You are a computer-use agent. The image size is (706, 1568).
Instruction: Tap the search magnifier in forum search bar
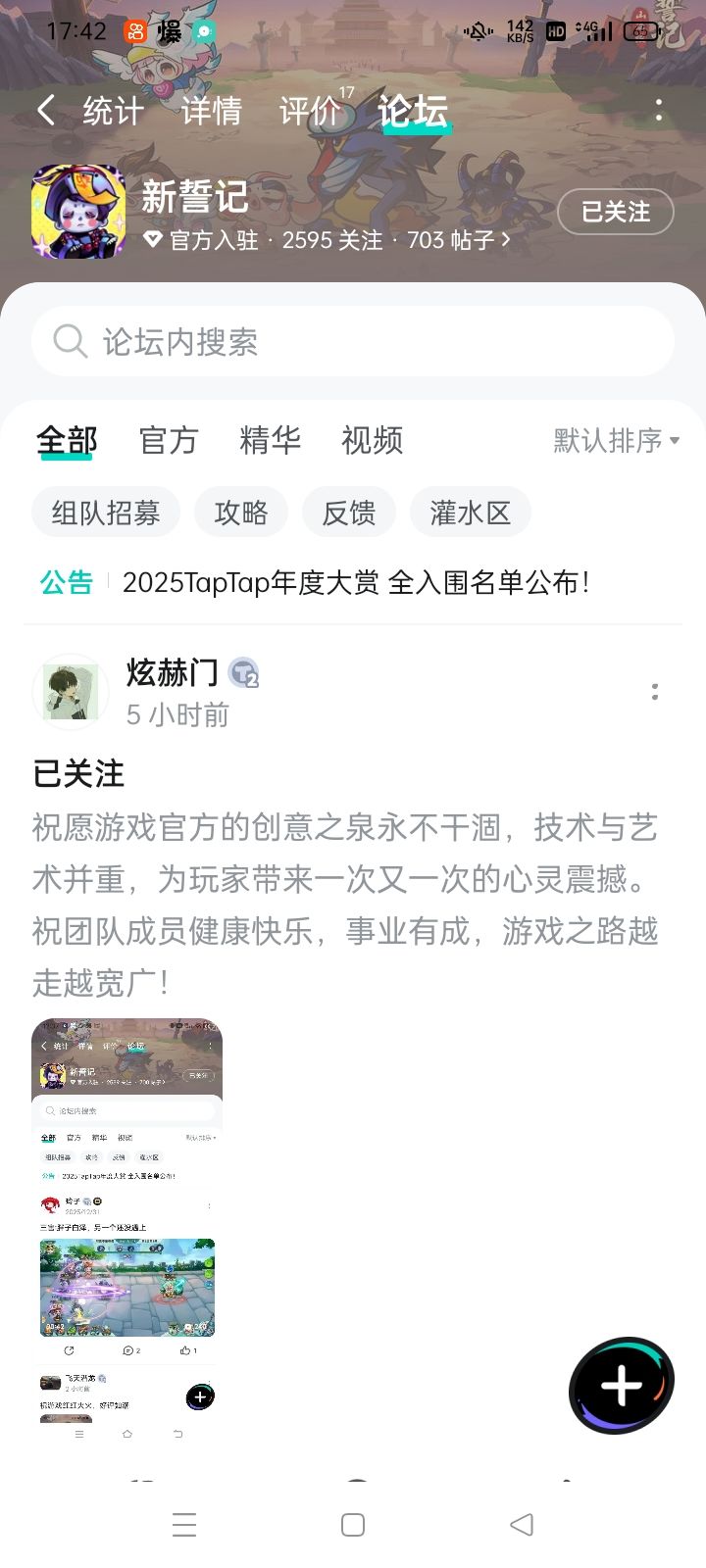[x=69, y=341]
